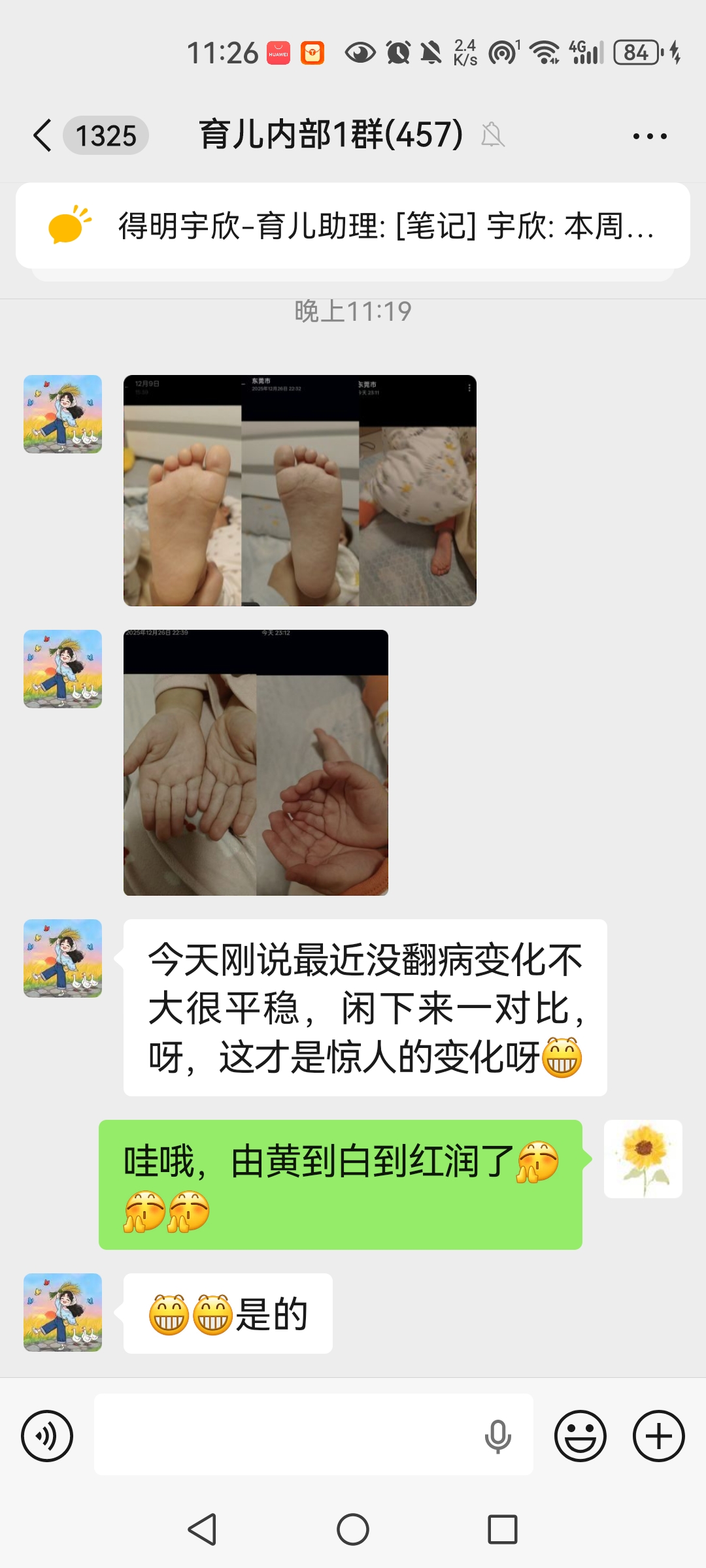Viewport: 706px width, 1568px height.
Task: Tap the microphone in the text field
Action: coord(497,1435)
